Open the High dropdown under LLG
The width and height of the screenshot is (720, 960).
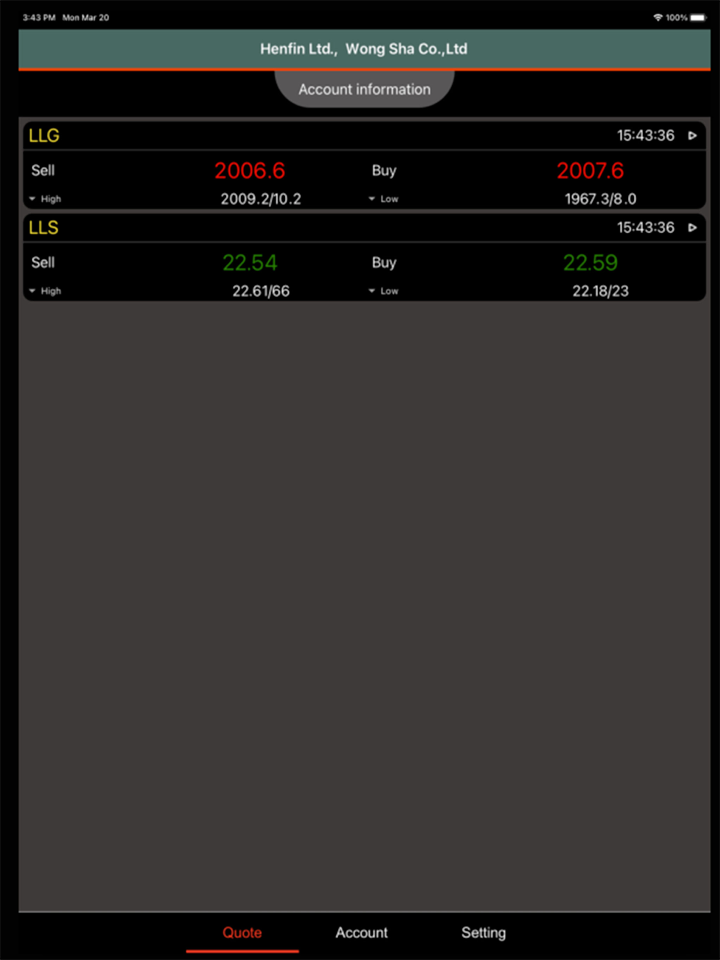click(x=44, y=199)
